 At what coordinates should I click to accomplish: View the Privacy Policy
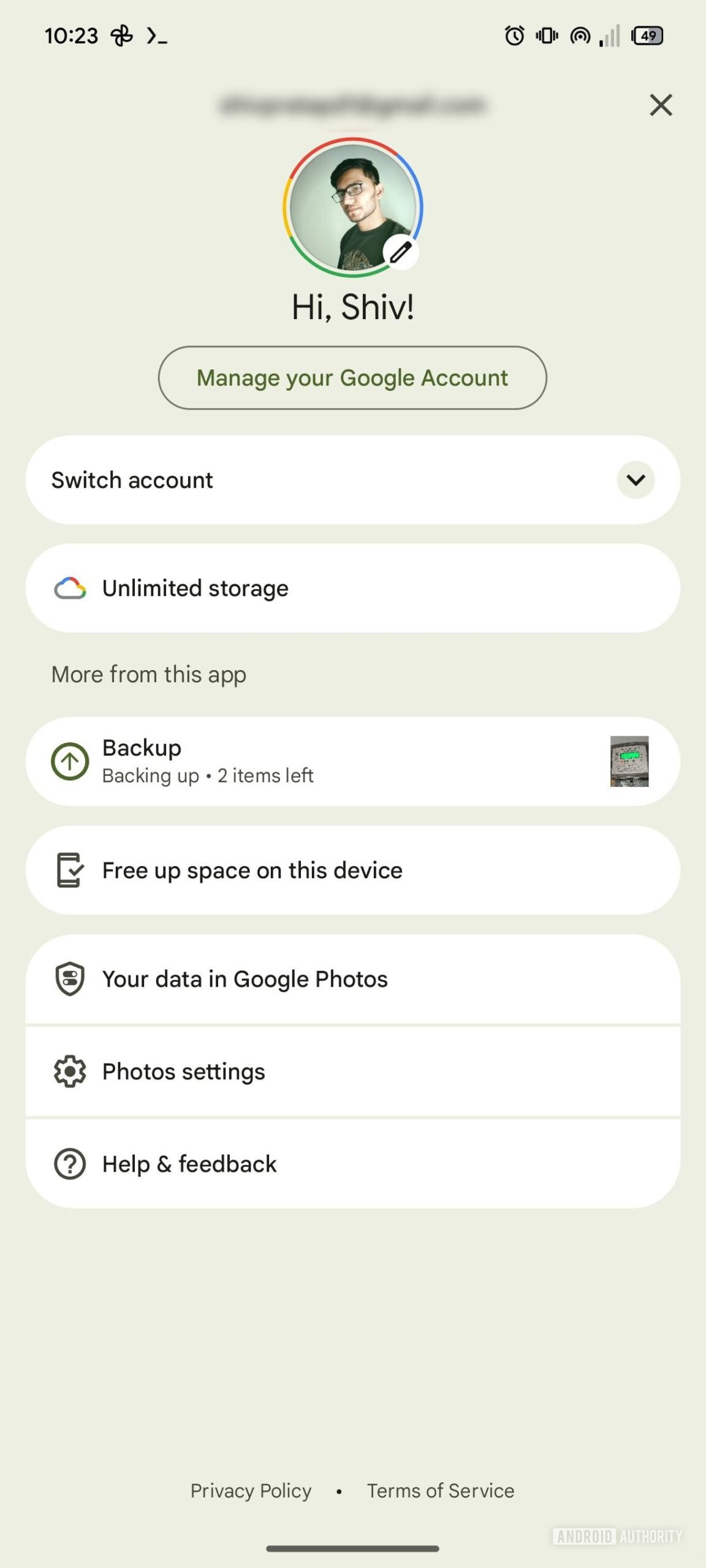click(x=251, y=1491)
